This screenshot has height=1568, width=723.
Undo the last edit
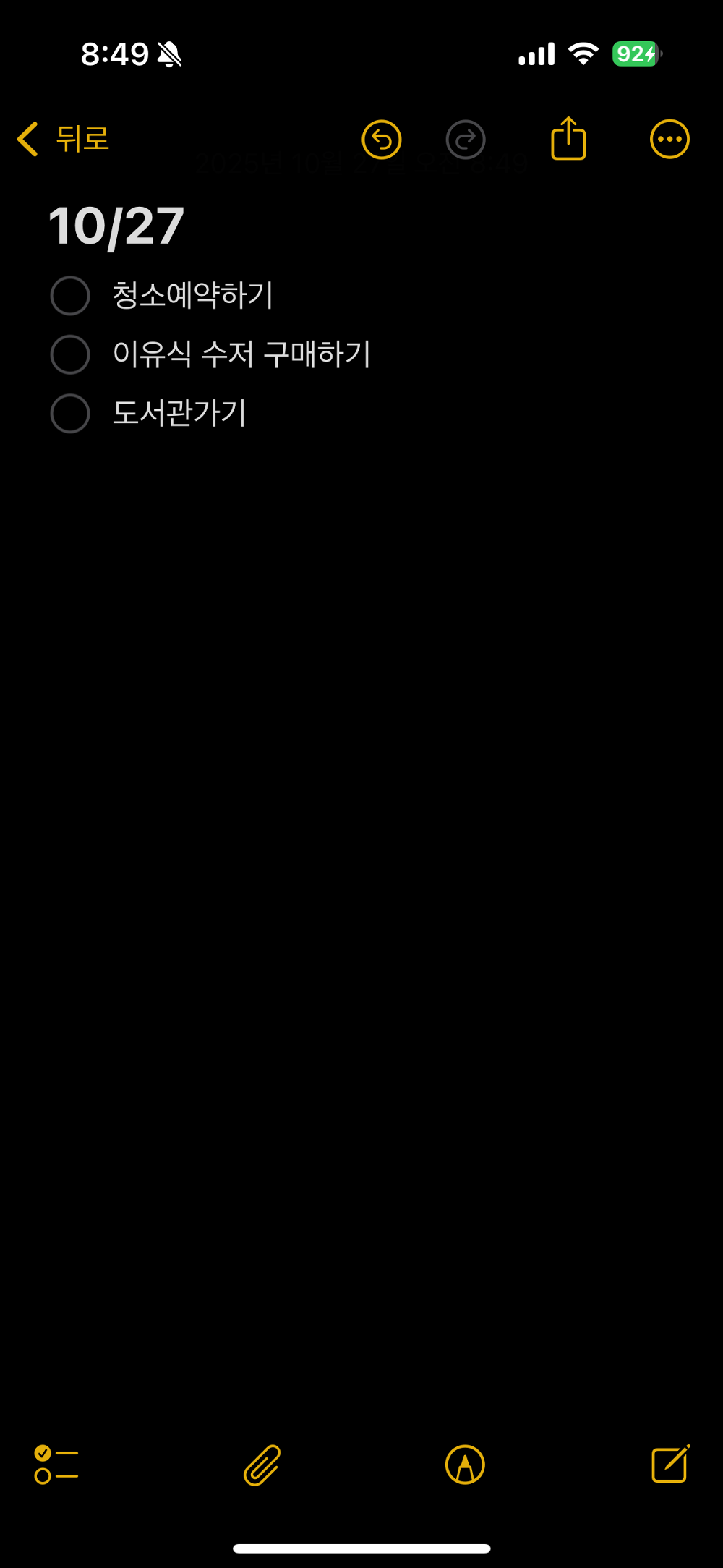(x=381, y=140)
